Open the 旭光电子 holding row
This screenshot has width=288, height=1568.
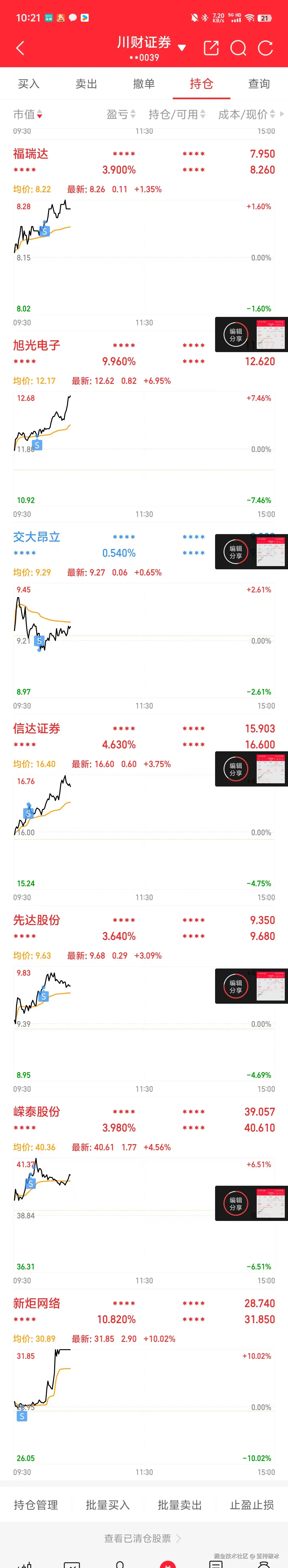pos(37,345)
